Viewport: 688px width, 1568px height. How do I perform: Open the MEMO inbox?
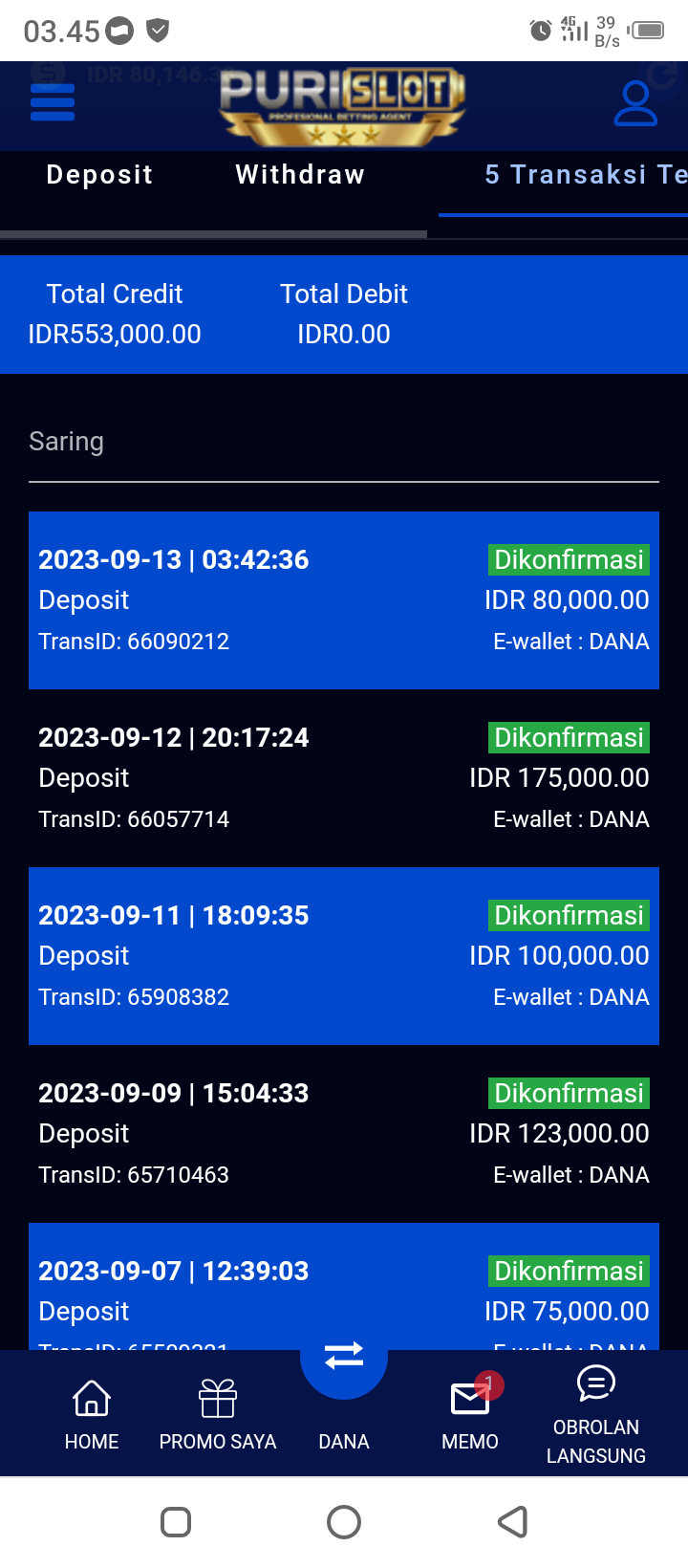470,1415
